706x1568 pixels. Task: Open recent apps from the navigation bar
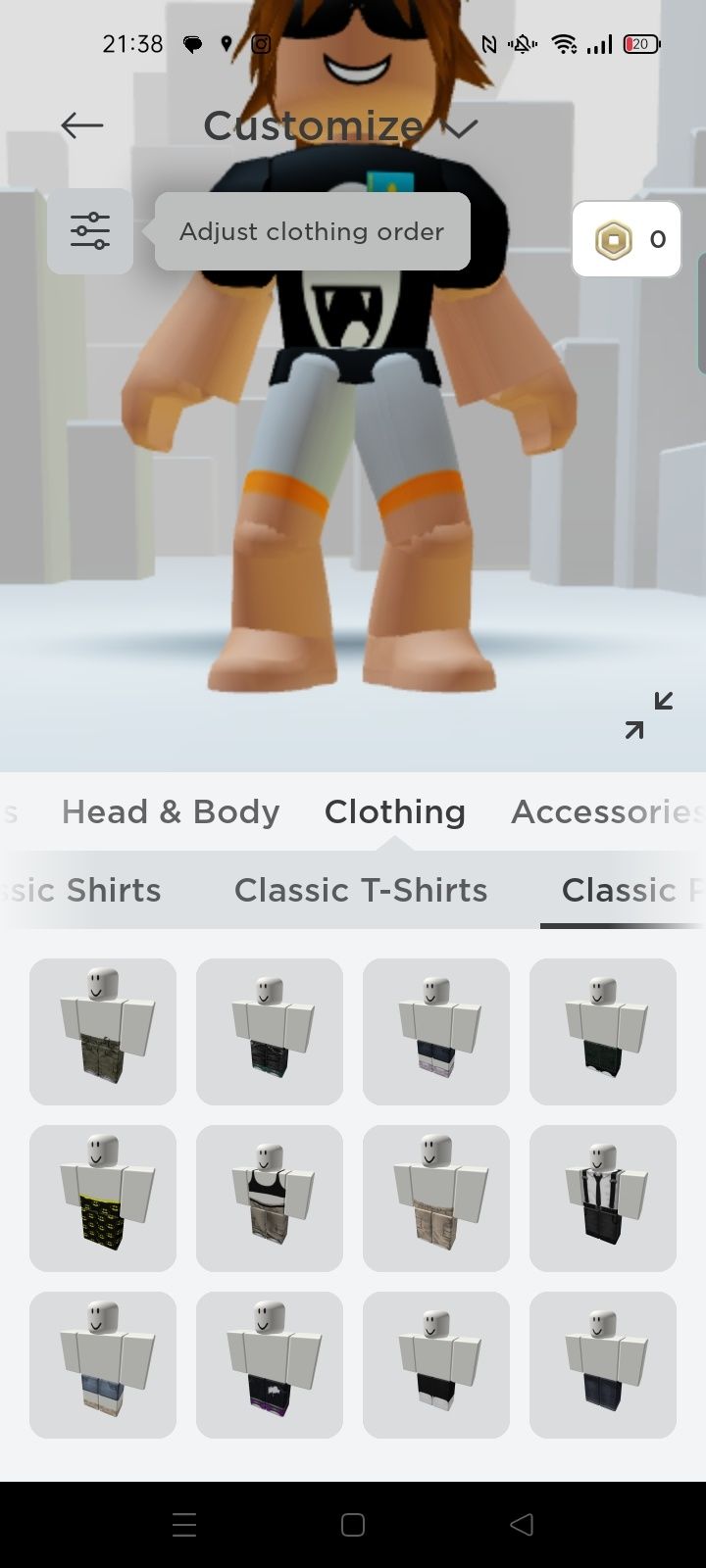coord(184,1524)
